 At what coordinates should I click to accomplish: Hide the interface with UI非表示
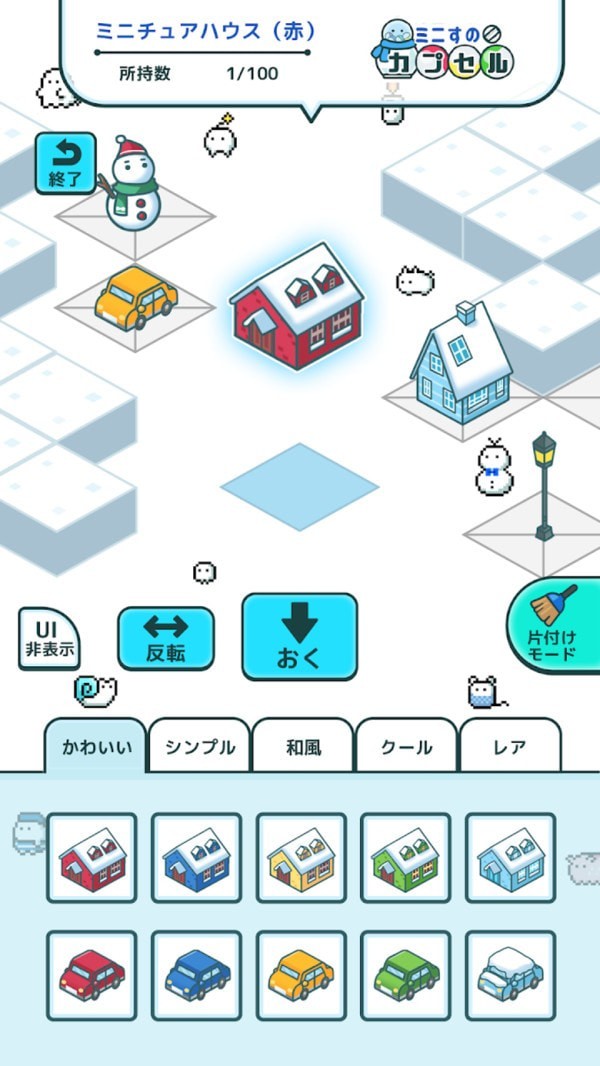[49, 638]
